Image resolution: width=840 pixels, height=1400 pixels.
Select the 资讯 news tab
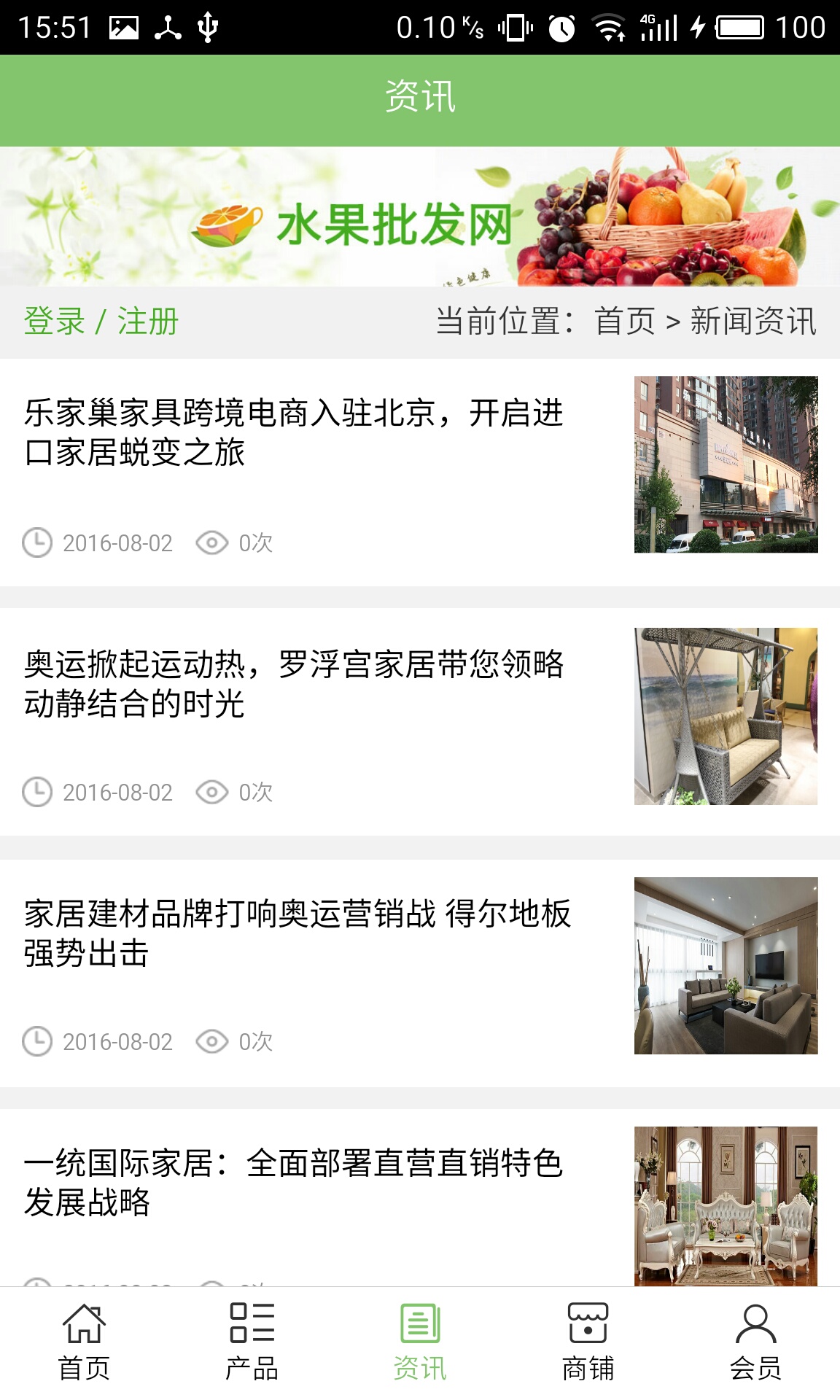420,1343
